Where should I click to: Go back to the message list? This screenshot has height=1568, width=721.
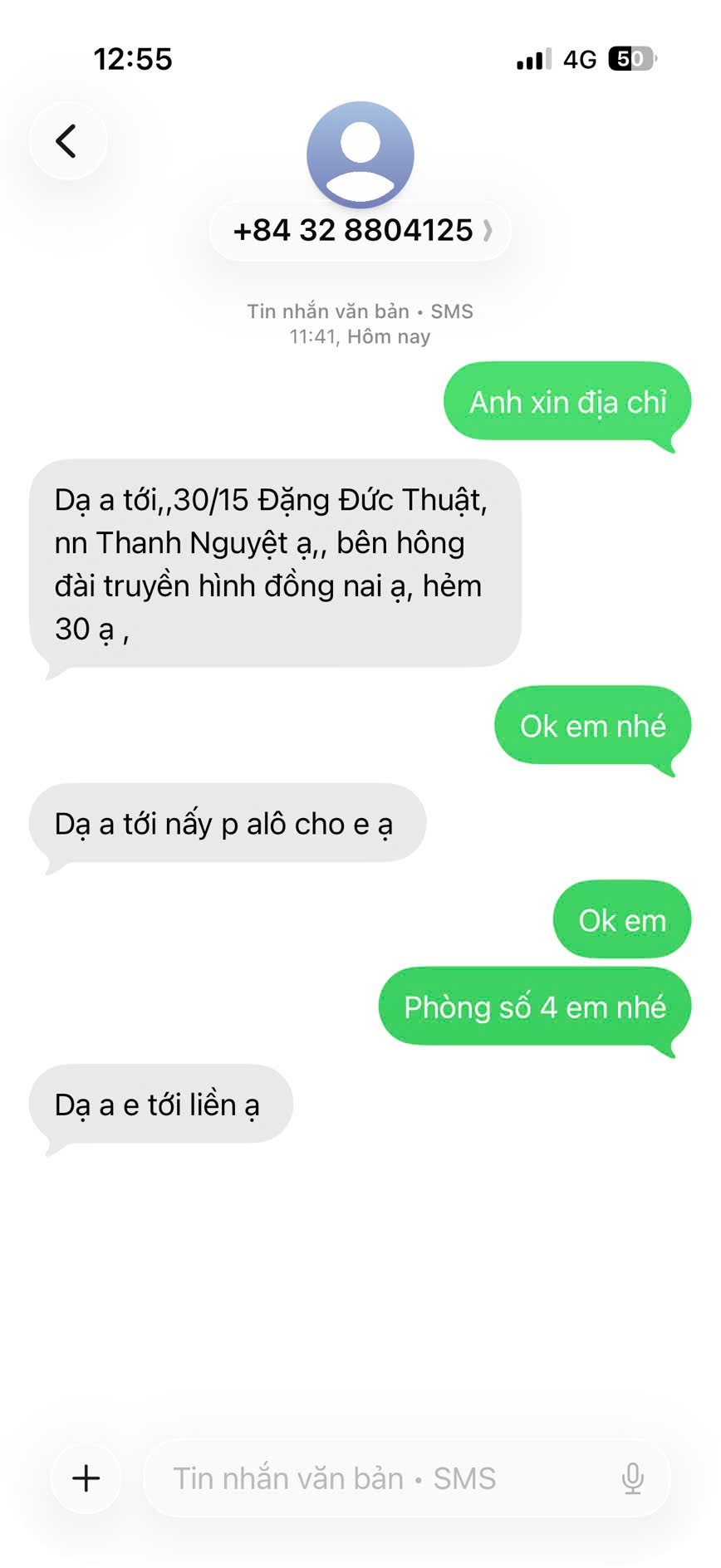coord(67,141)
